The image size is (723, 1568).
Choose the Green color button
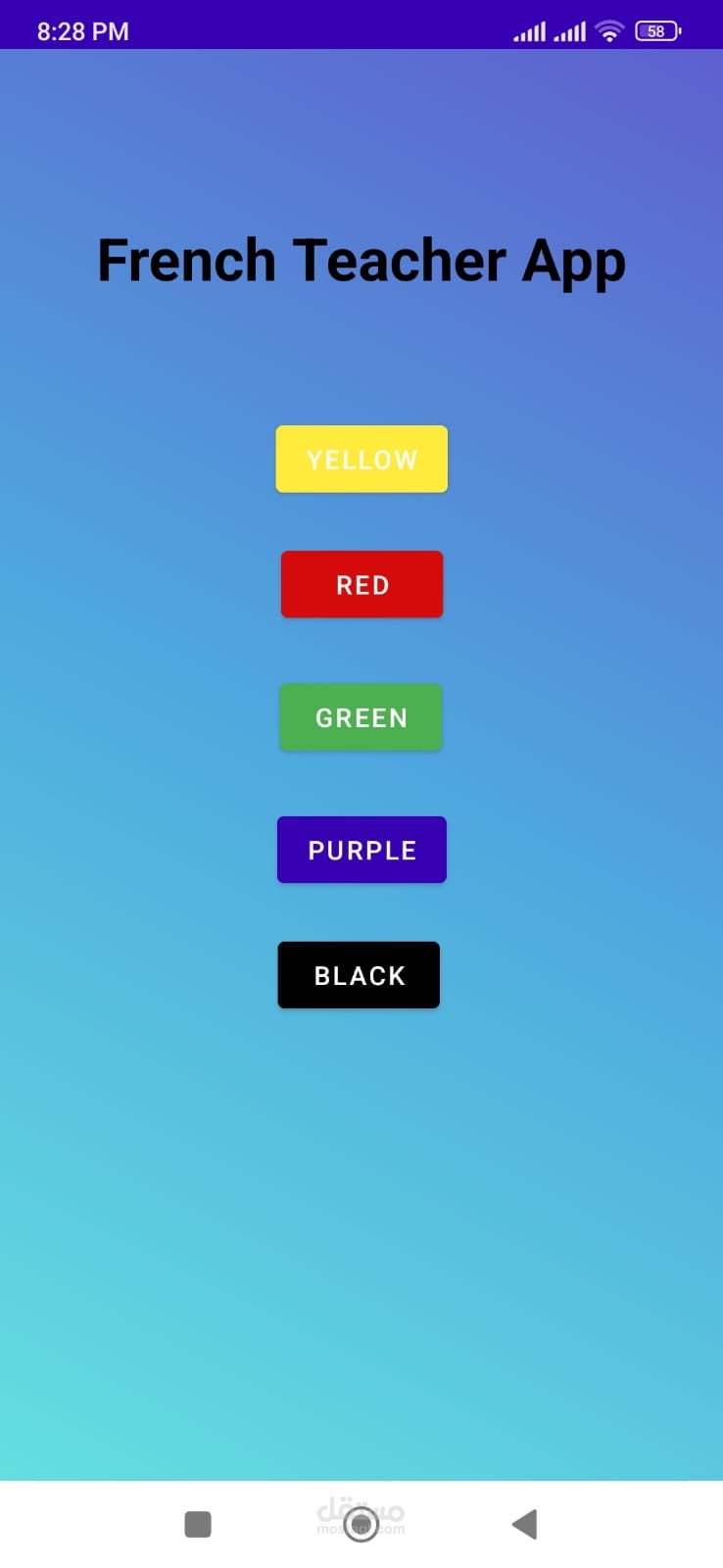(361, 717)
